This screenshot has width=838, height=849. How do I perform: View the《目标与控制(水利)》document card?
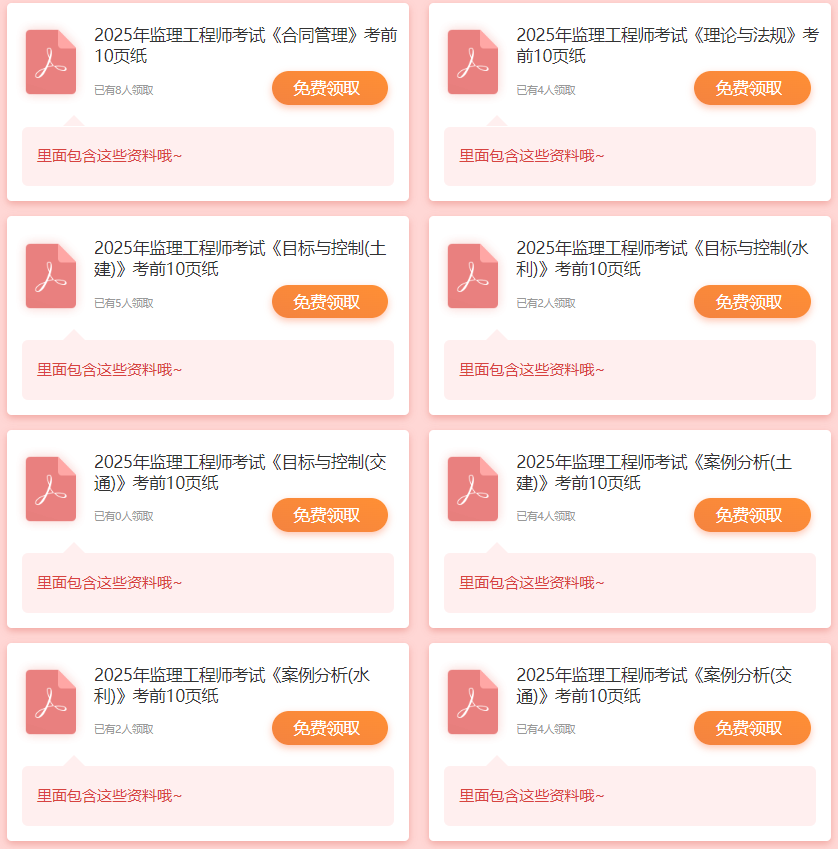662,258
